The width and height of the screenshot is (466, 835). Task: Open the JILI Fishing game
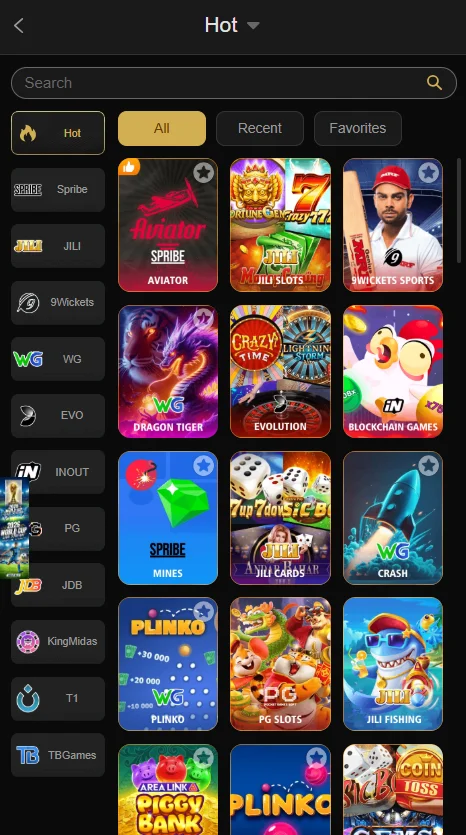tap(393, 664)
